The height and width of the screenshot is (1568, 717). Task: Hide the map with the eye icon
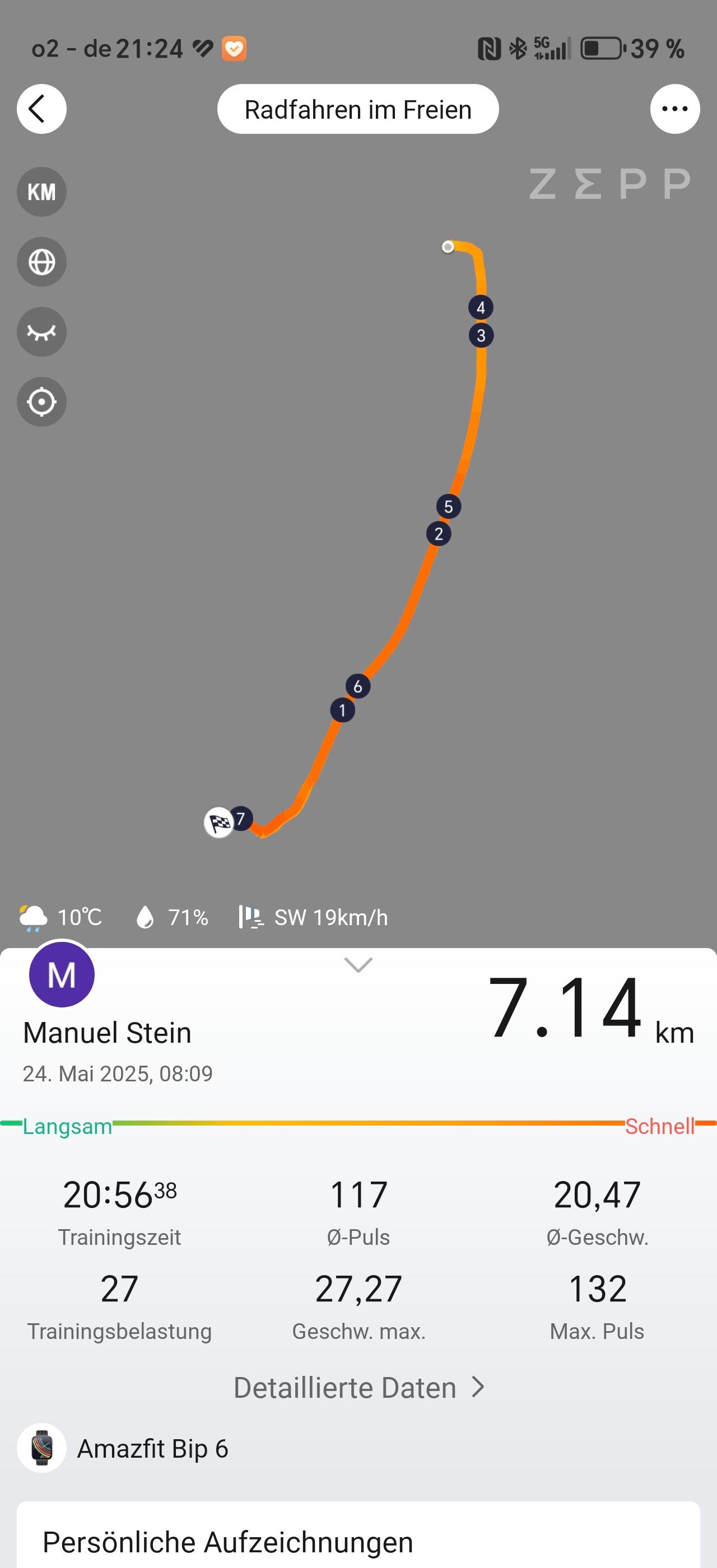(41, 332)
